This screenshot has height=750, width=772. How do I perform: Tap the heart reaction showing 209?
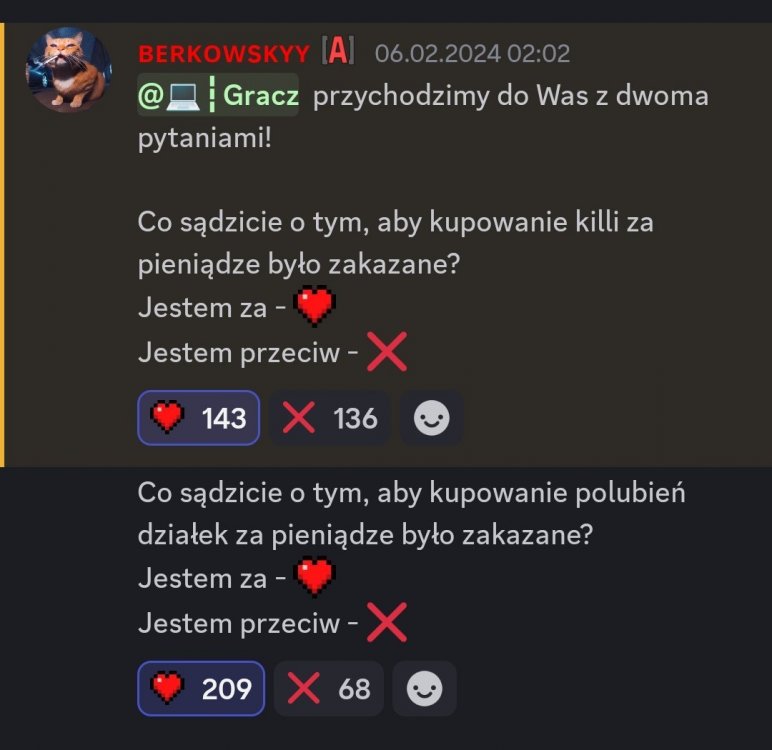200,688
